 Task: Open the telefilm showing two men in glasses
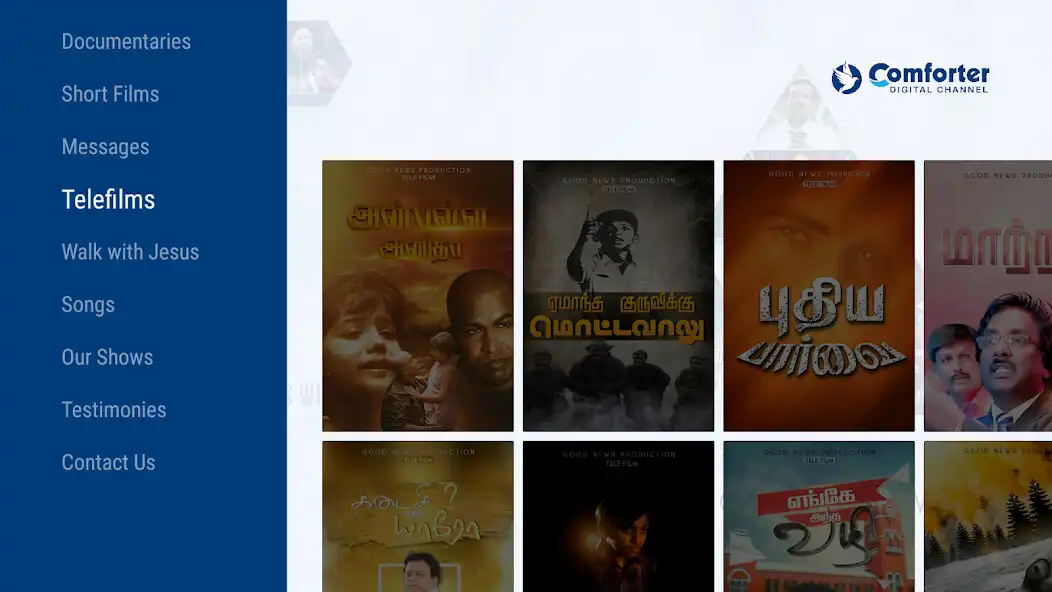pos(987,296)
